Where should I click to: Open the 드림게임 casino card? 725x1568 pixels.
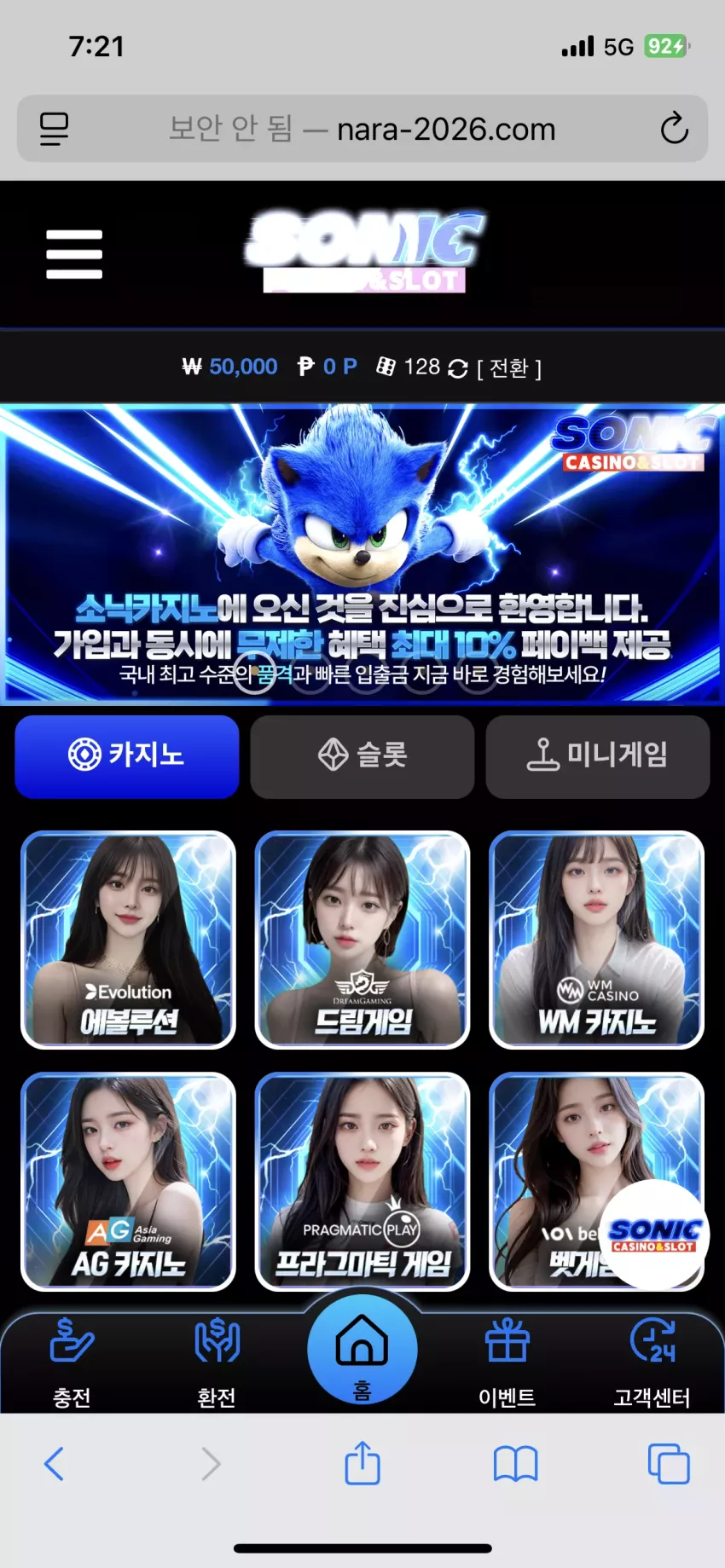362,940
